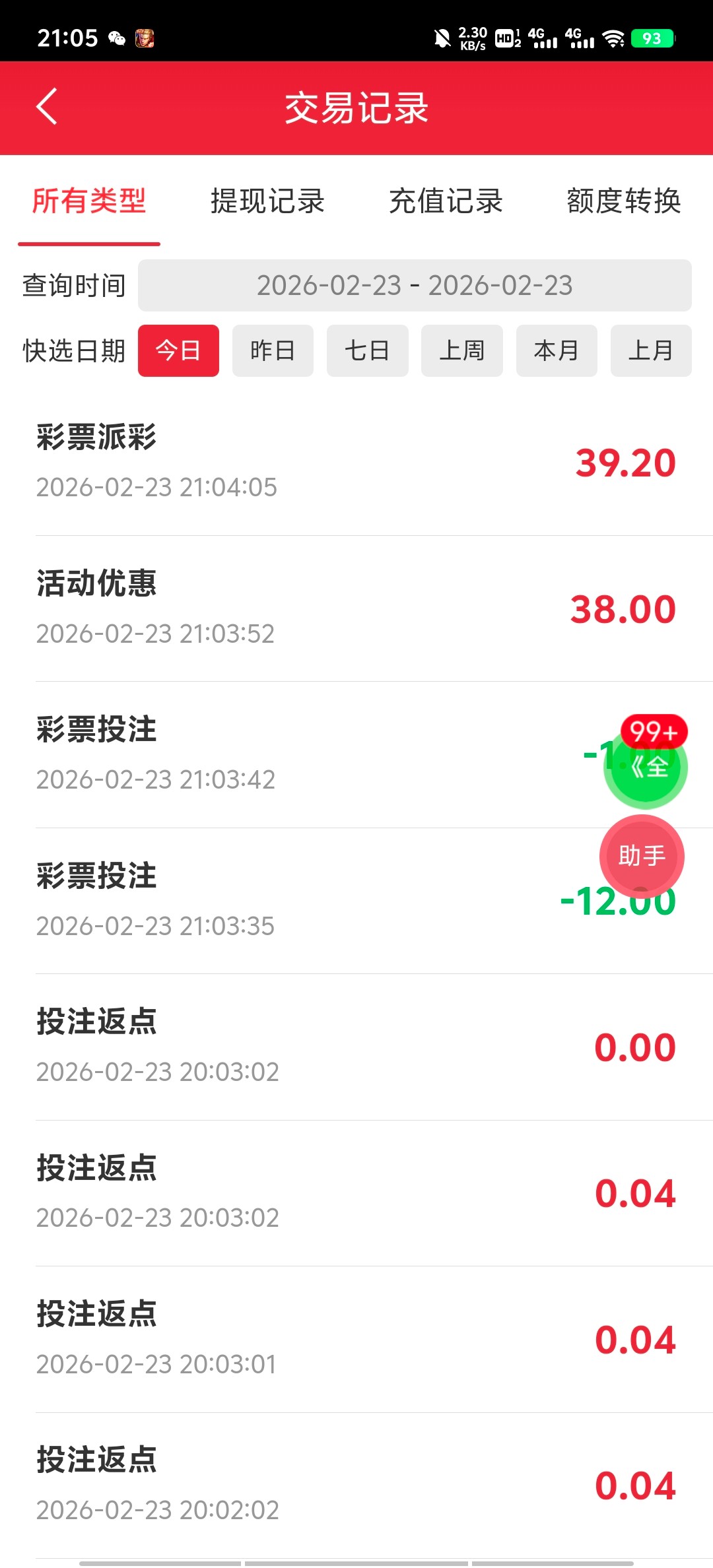The width and height of the screenshot is (713, 1568).
Task: Go back from 交易记录 page
Action: [47, 106]
